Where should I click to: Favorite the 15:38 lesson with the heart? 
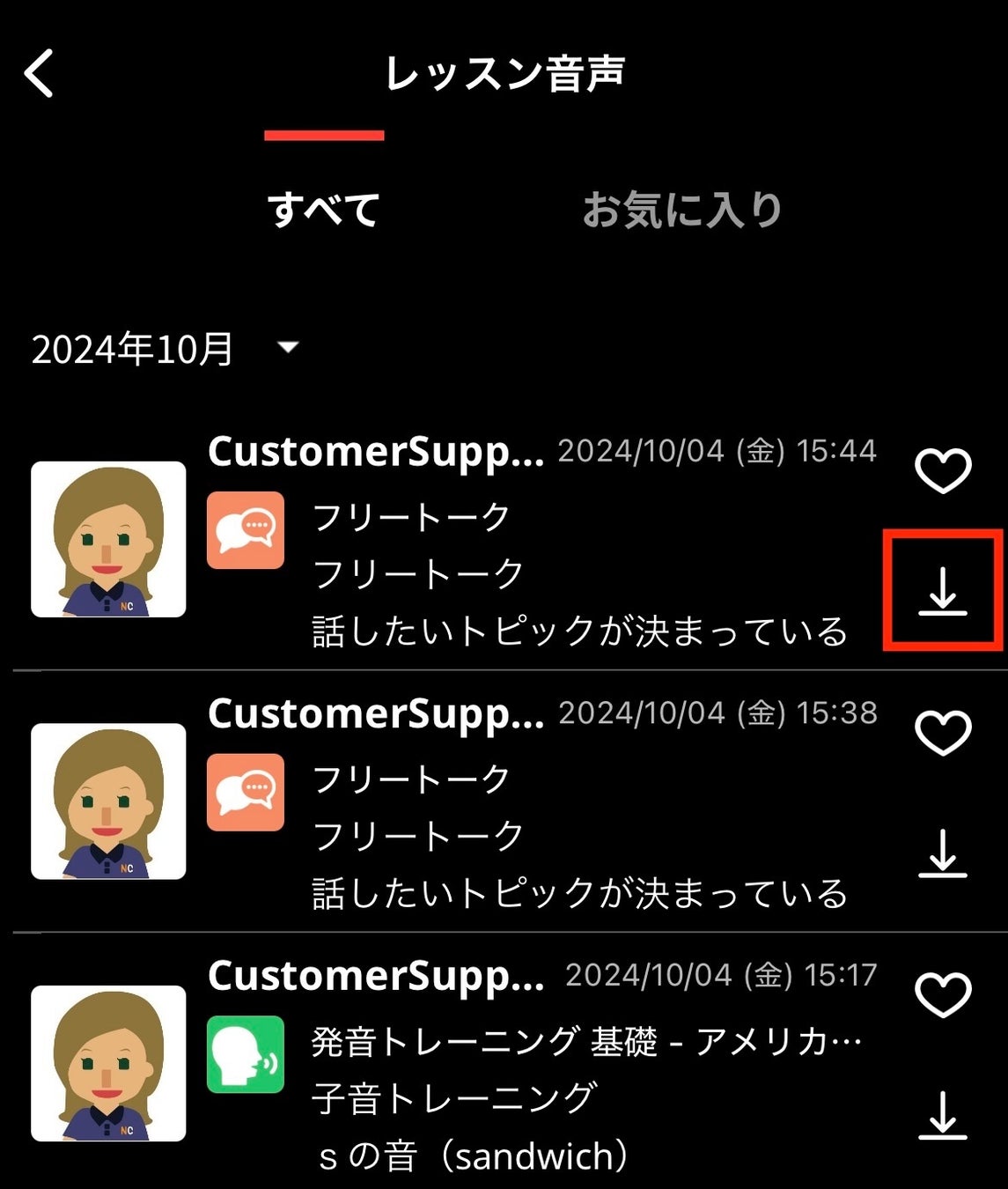pyautogui.click(x=943, y=733)
